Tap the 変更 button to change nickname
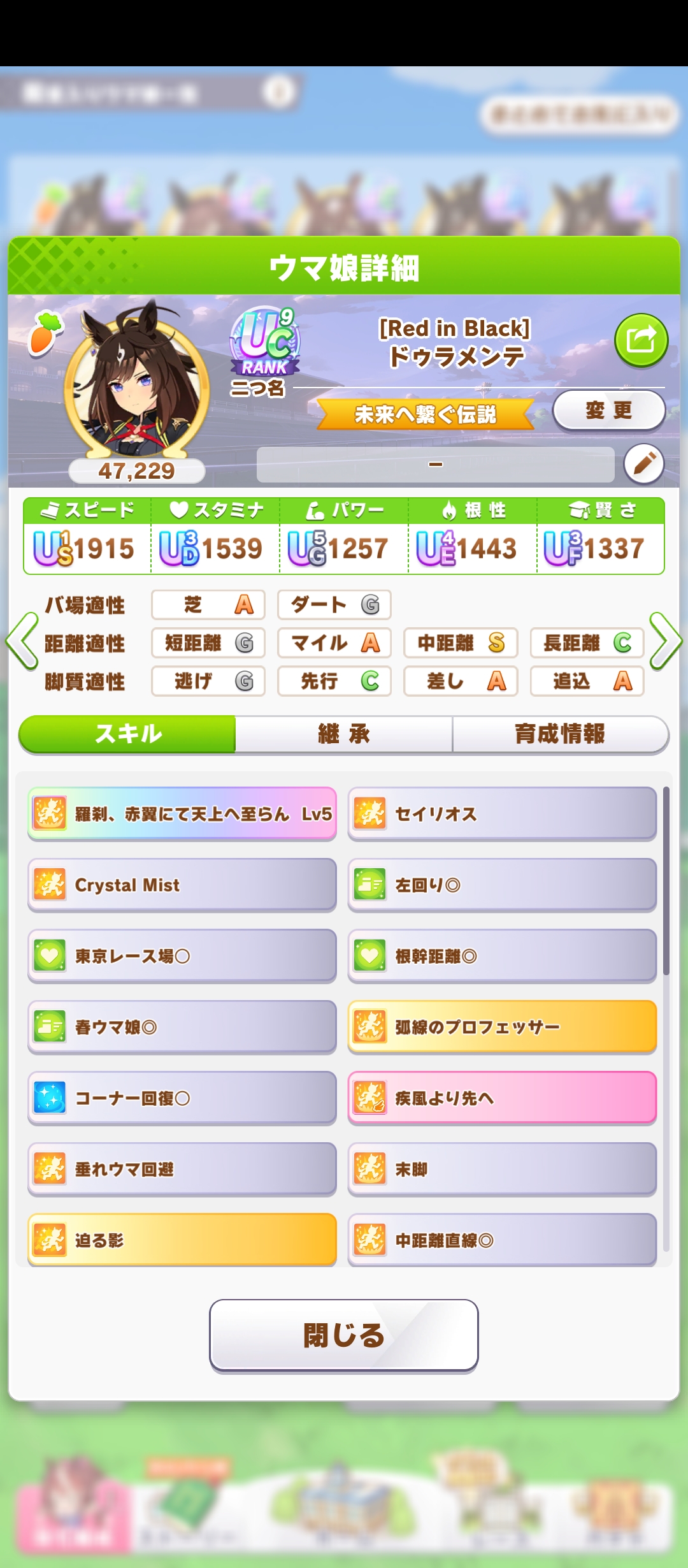 pyautogui.click(x=608, y=410)
